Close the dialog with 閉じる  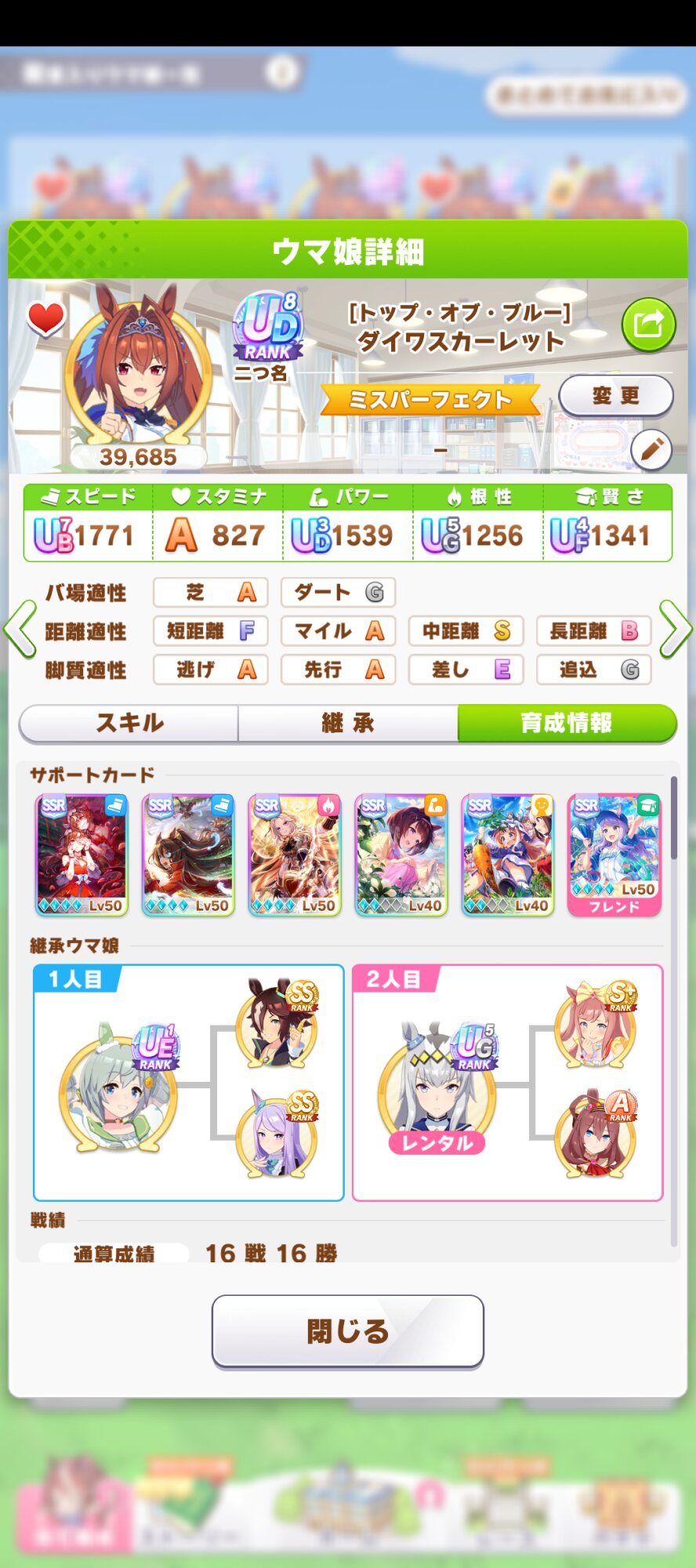click(348, 1330)
